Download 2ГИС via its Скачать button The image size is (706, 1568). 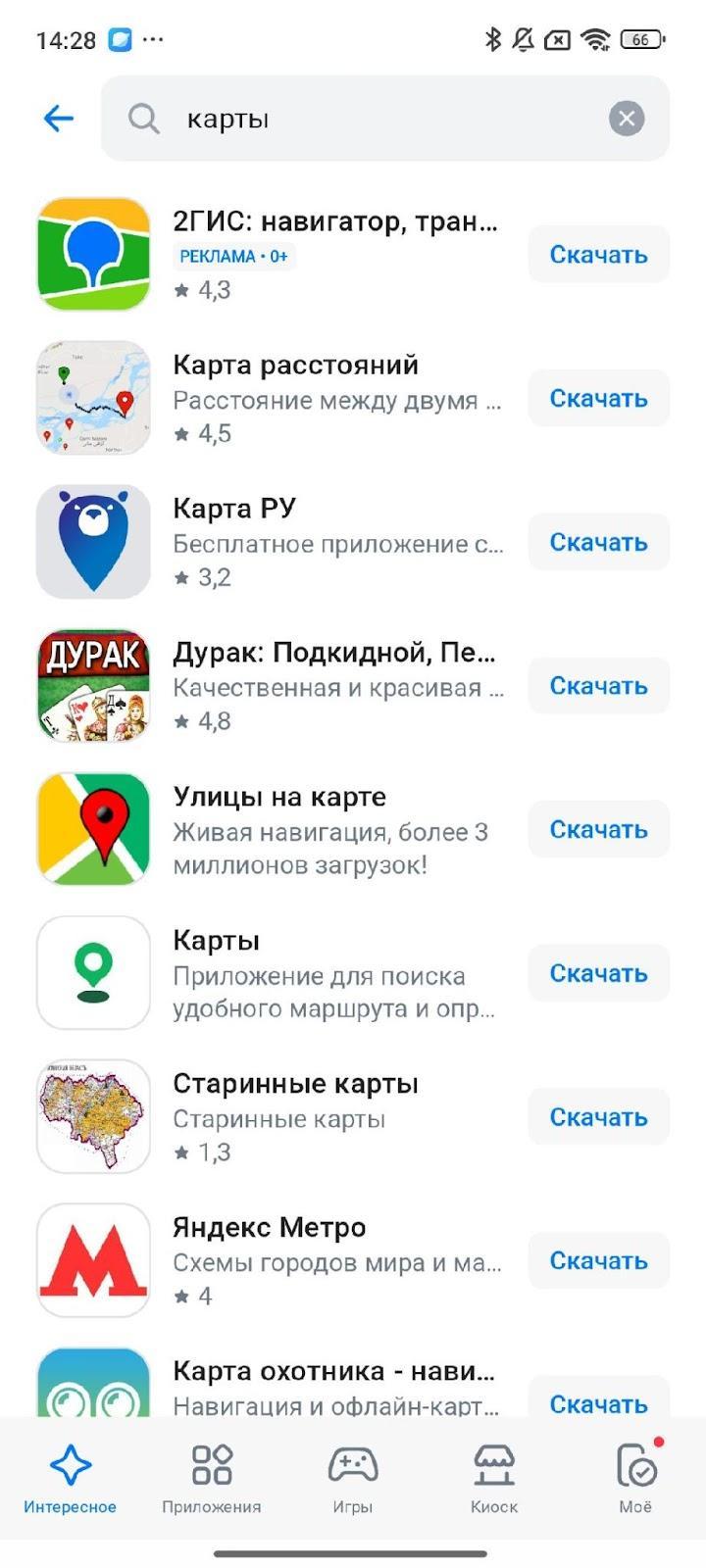[x=598, y=254]
